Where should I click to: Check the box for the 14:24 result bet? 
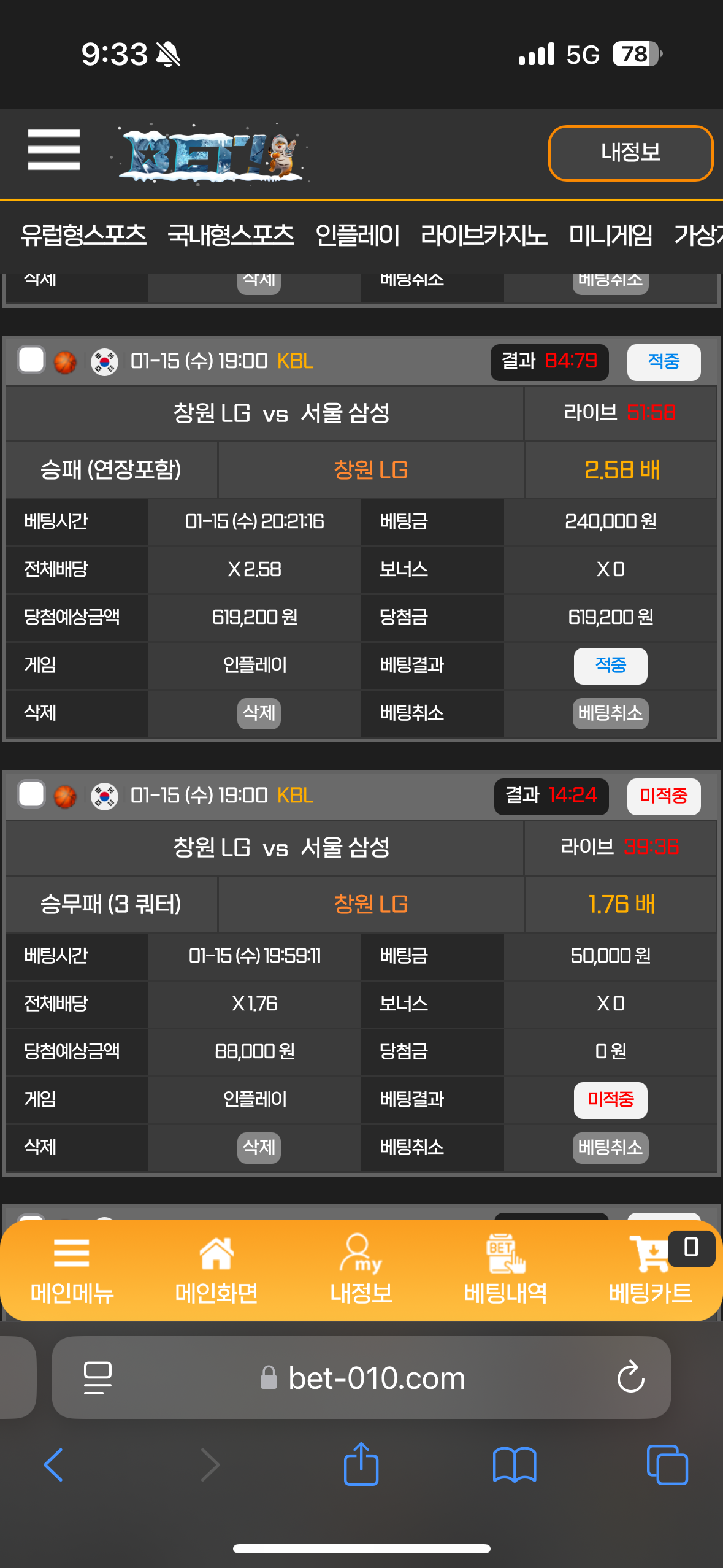[x=31, y=794]
